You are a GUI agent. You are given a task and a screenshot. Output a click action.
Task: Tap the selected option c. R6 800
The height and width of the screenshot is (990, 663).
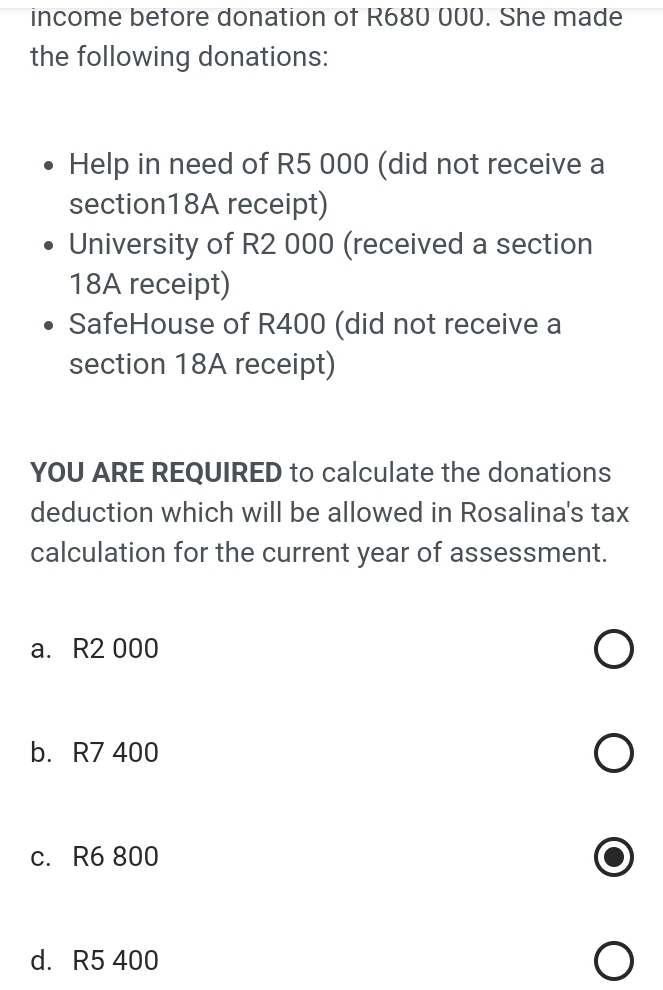click(613, 857)
